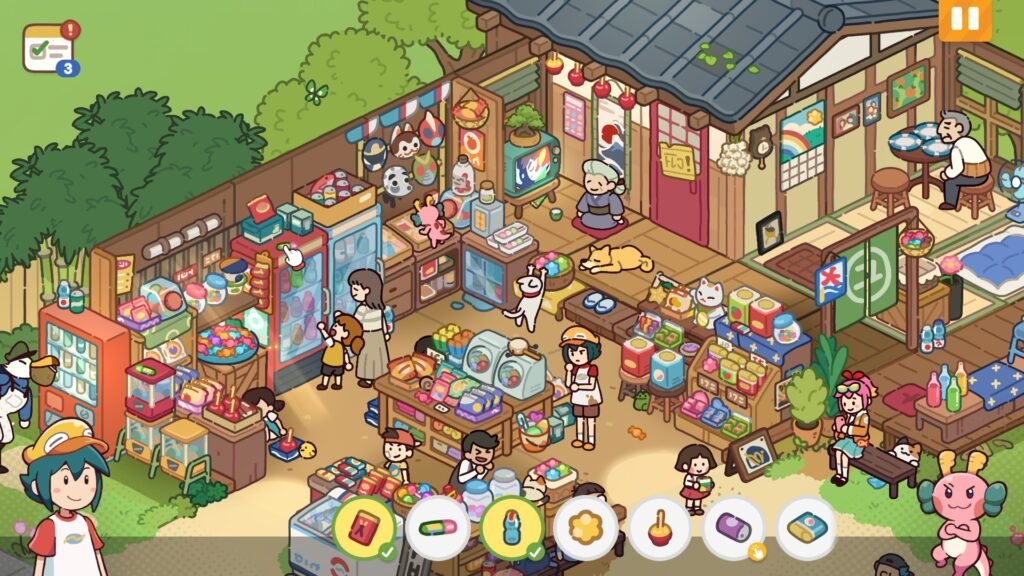
Task: Select the red spinning top item
Action: click(659, 527)
